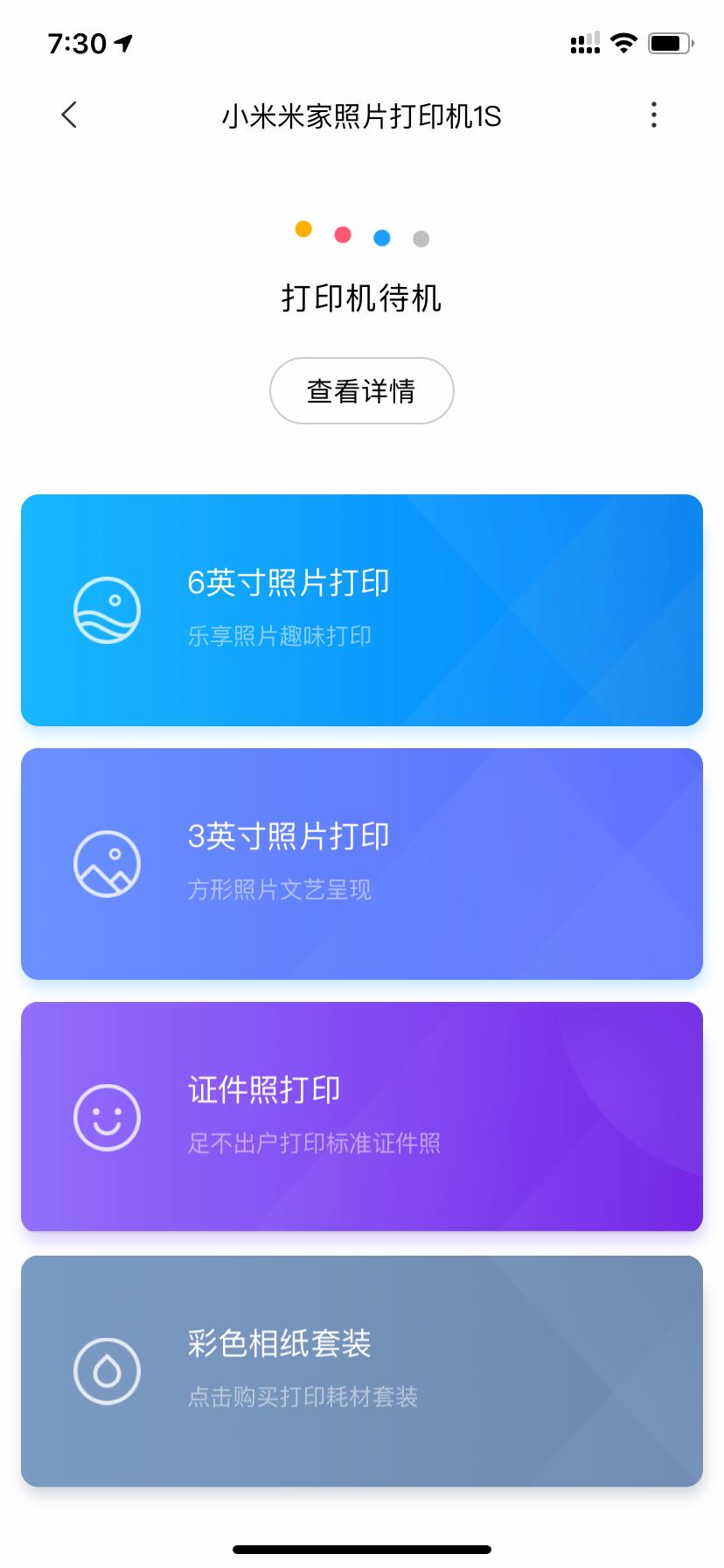The image size is (724, 1568).
Task: Click the smiley face ID photo icon
Action: pyautogui.click(x=107, y=1116)
